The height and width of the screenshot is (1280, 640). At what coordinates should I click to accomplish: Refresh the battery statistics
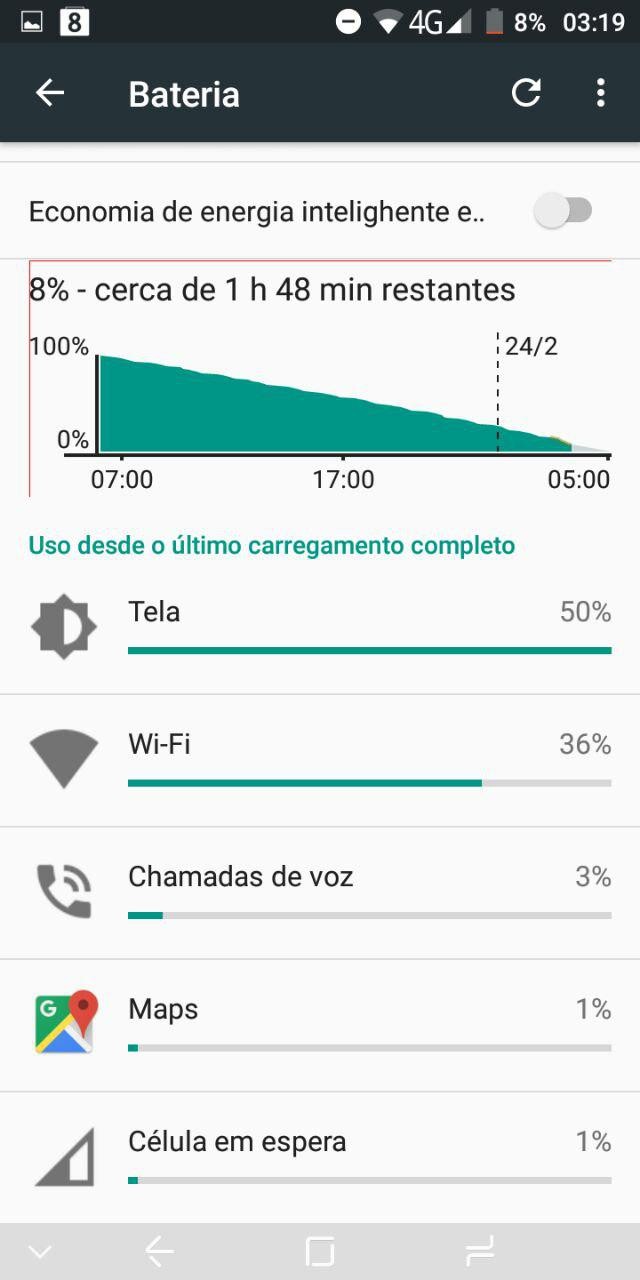coord(526,94)
